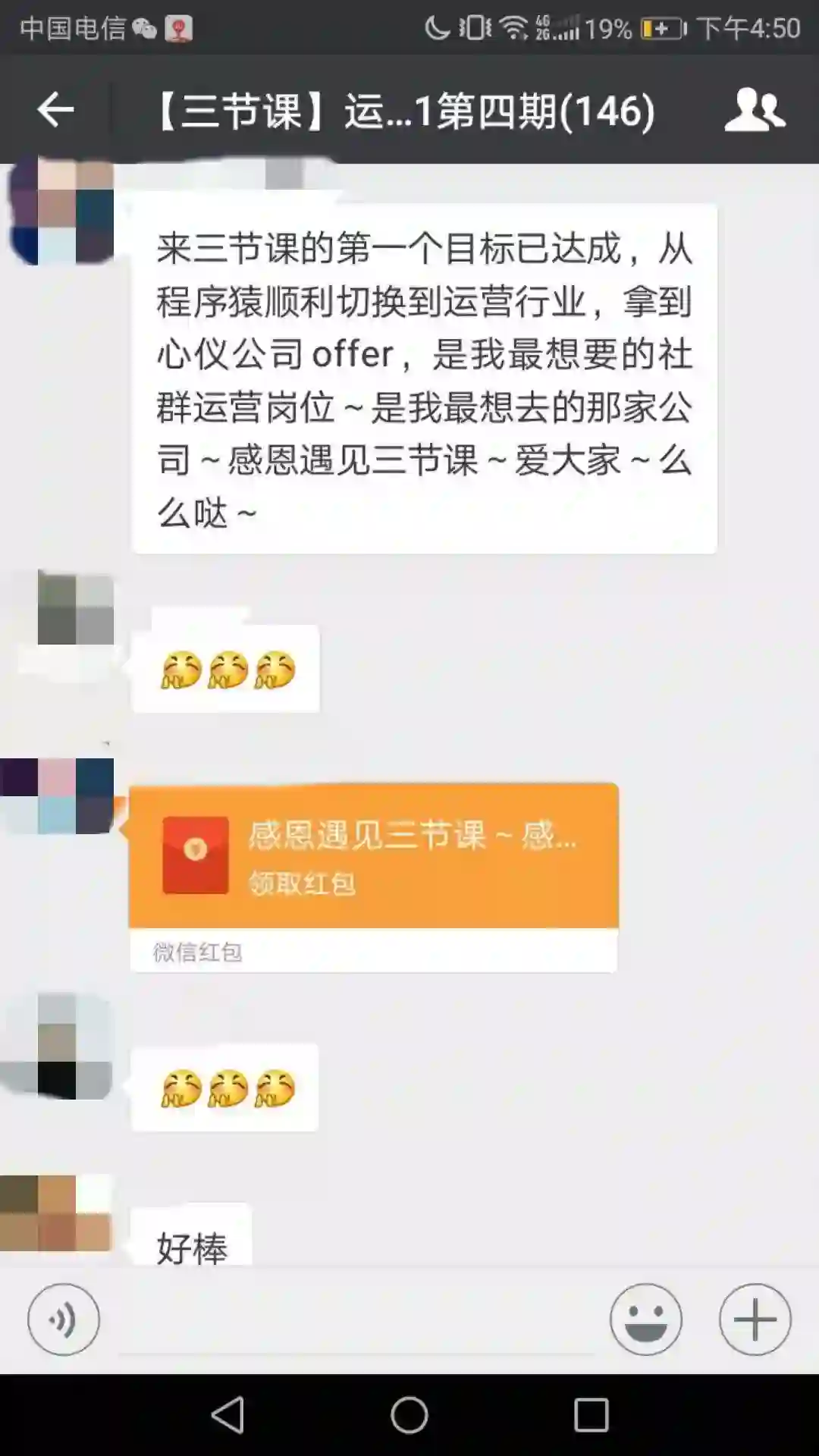The image size is (819, 1456).
Task: Open the plus attachments menu
Action: click(755, 1319)
